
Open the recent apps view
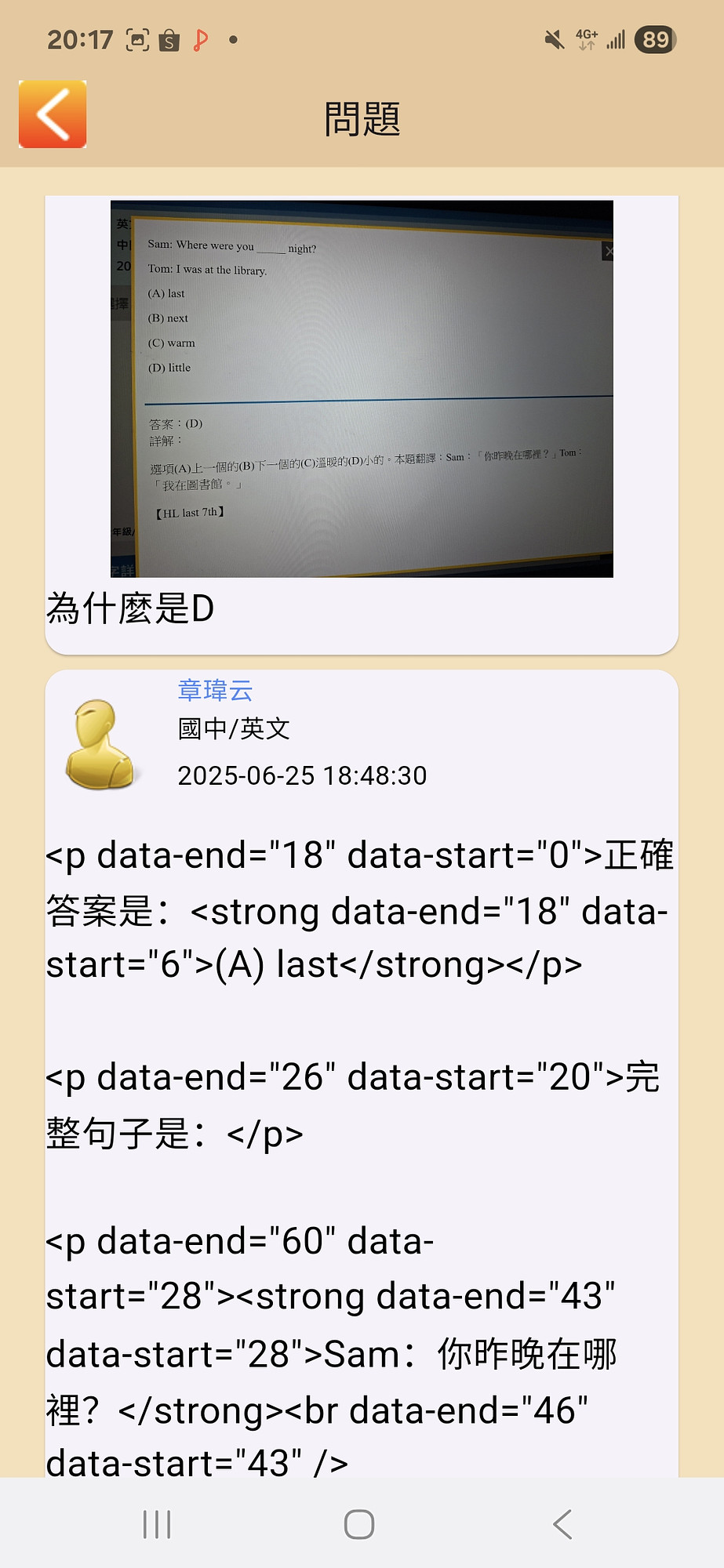tap(157, 1525)
